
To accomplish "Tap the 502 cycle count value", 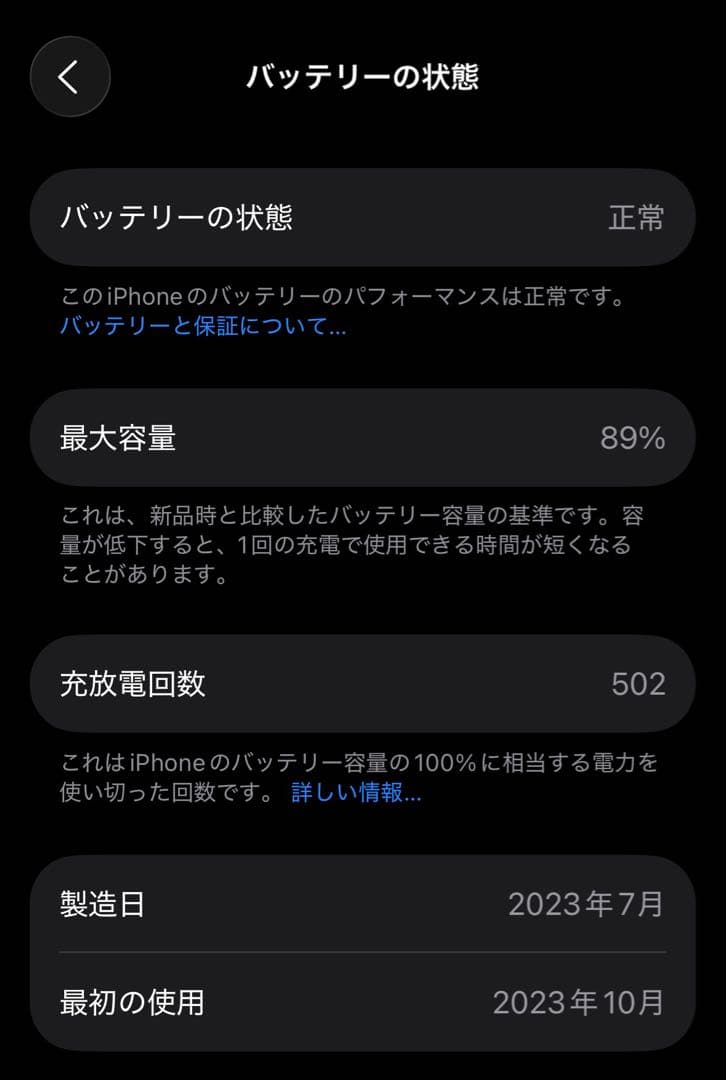I will [x=638, y=684].
